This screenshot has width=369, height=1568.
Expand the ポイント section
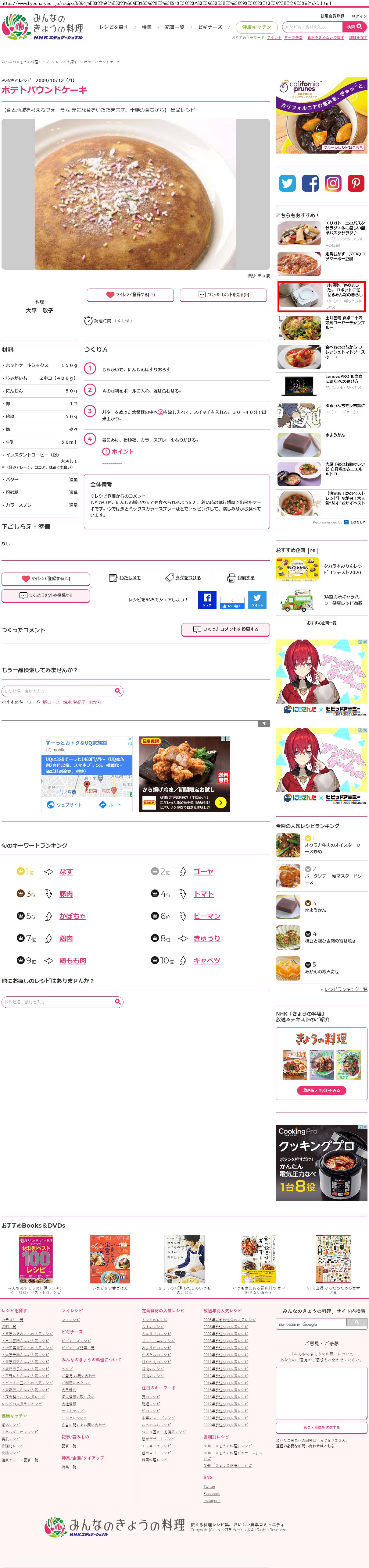point(118,452)
